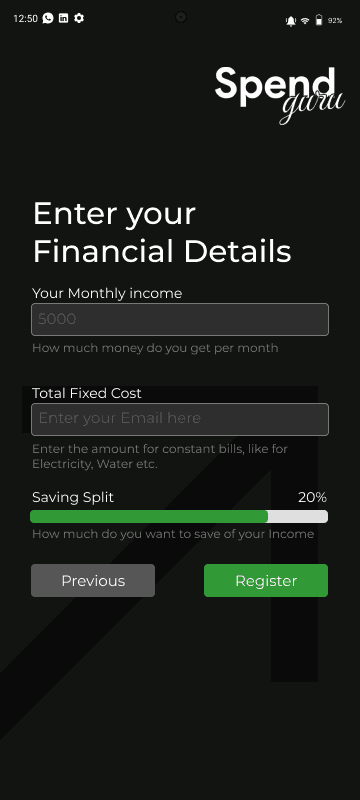Tap the Your Monthly income field
Image resolution: width=360 pixels, height=800 pixels.
point(180,319)
